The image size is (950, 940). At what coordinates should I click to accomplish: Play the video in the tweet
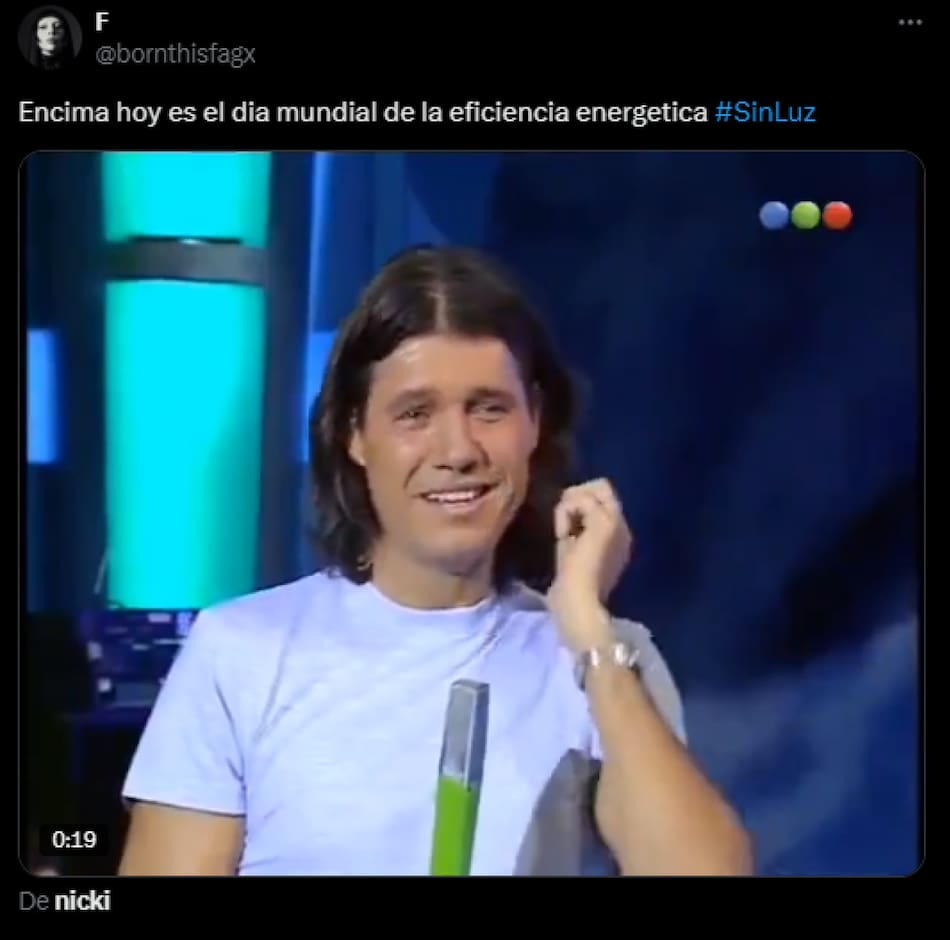click(471, 514)
